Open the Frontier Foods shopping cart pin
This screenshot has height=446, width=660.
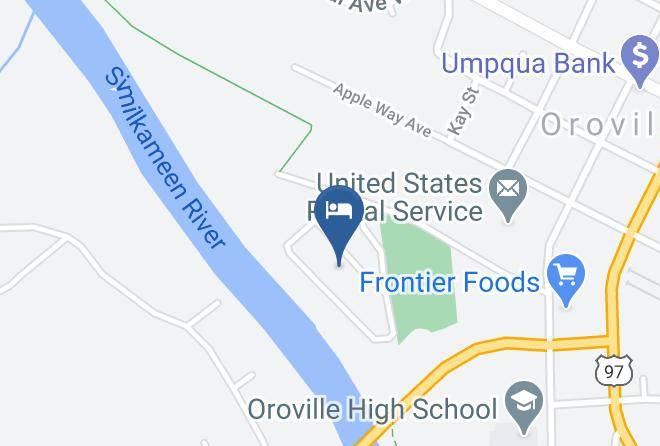tap(566, 277)
